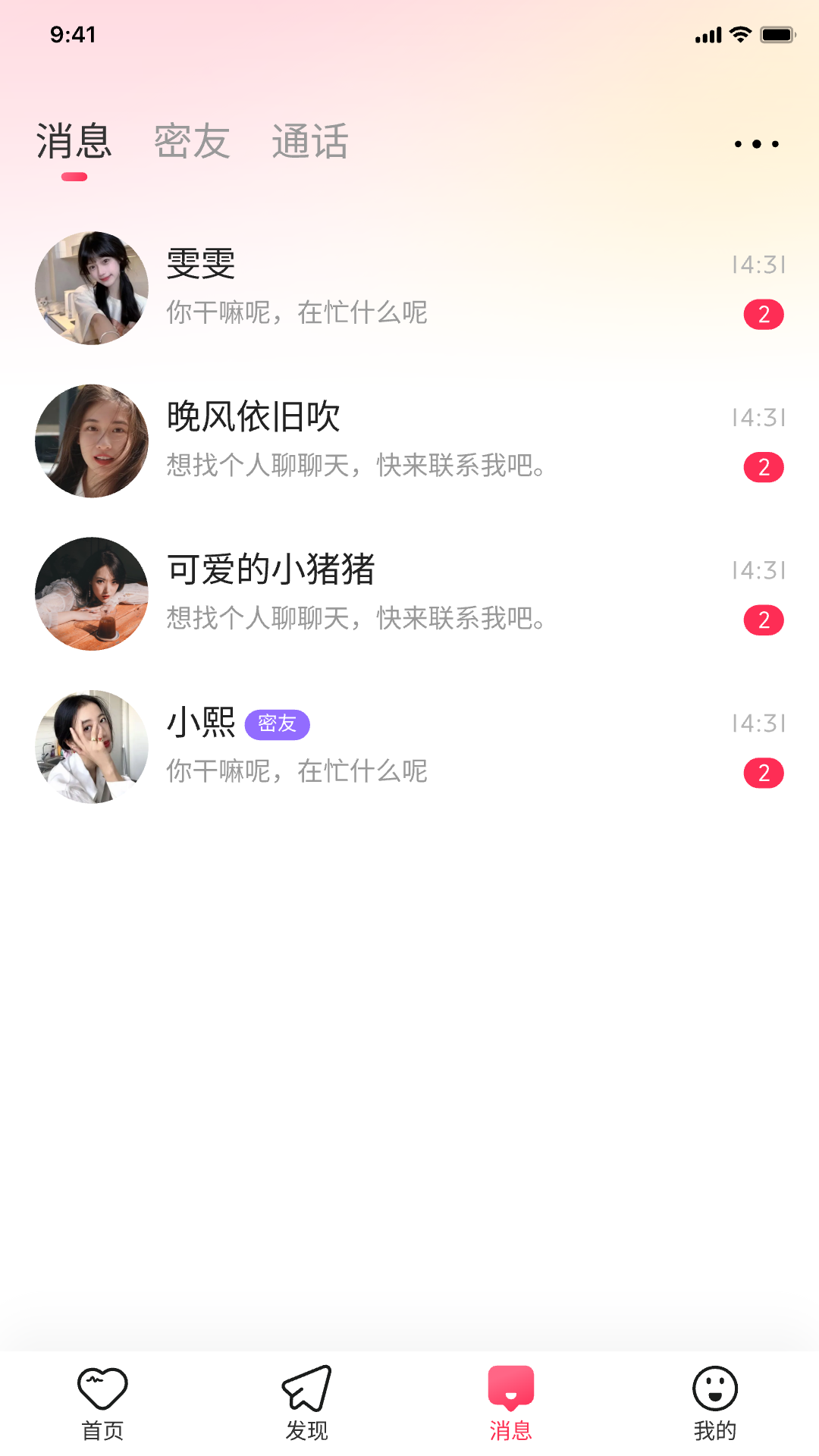Switch to the 密友 top tab

[192, 142]
